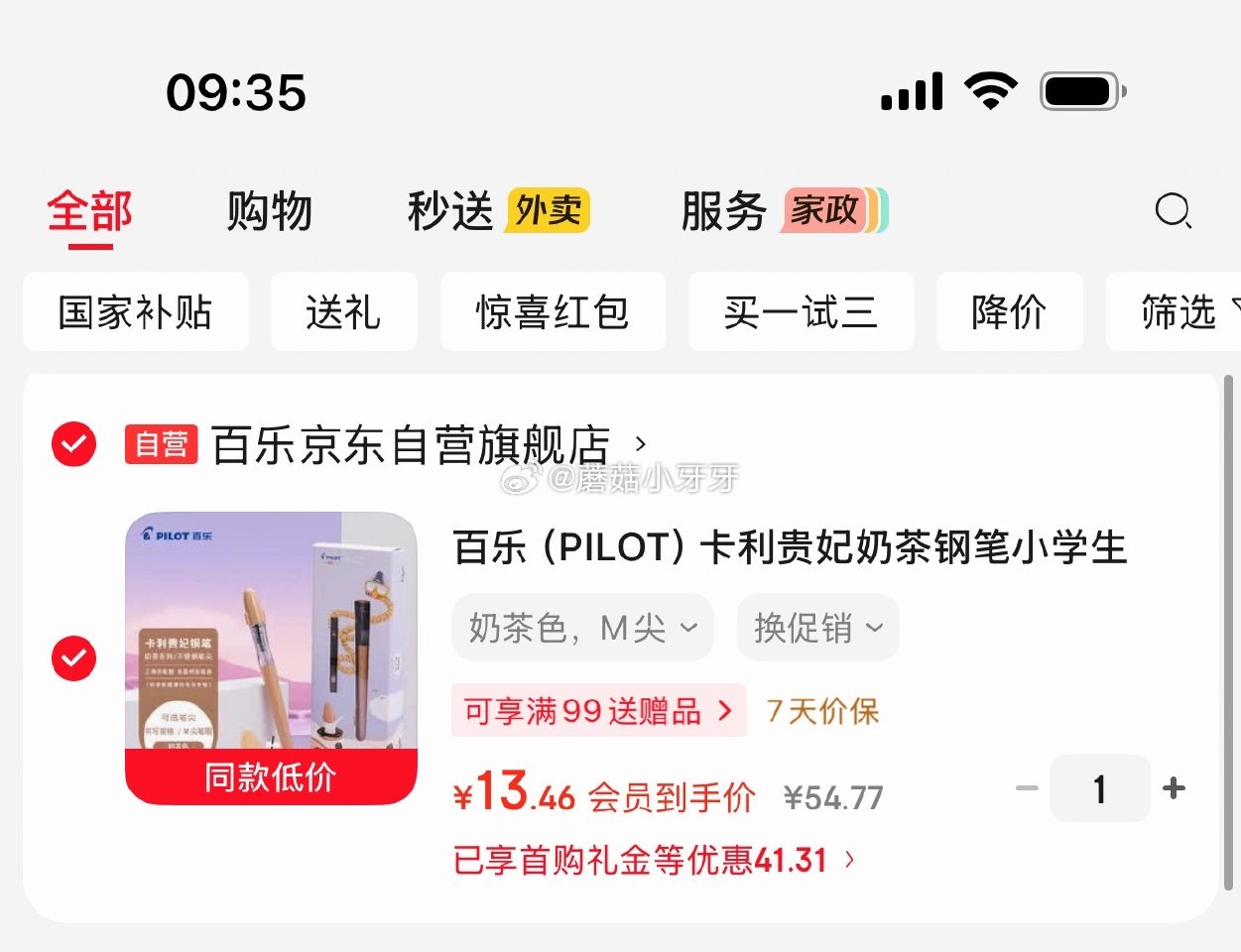The width and height of the screenshot is (1241, 952).
Task: Uncheck the PILOT fountain pen item checkbox
Action: (73, 658)
